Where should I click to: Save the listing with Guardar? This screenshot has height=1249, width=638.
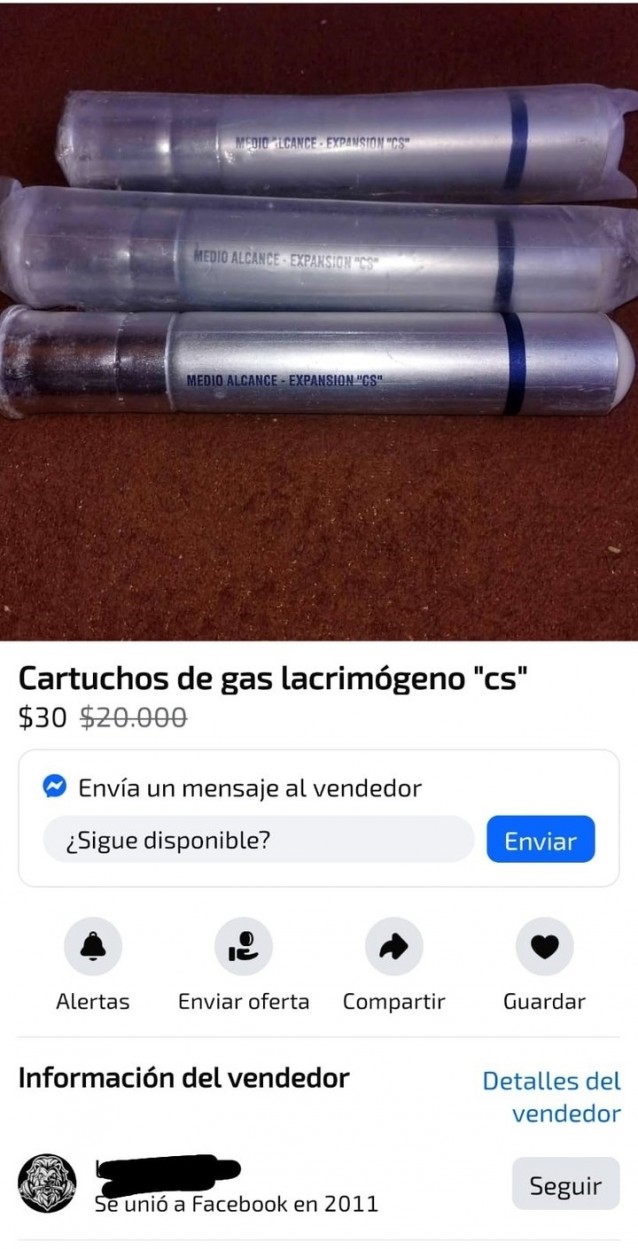(544, 946)
